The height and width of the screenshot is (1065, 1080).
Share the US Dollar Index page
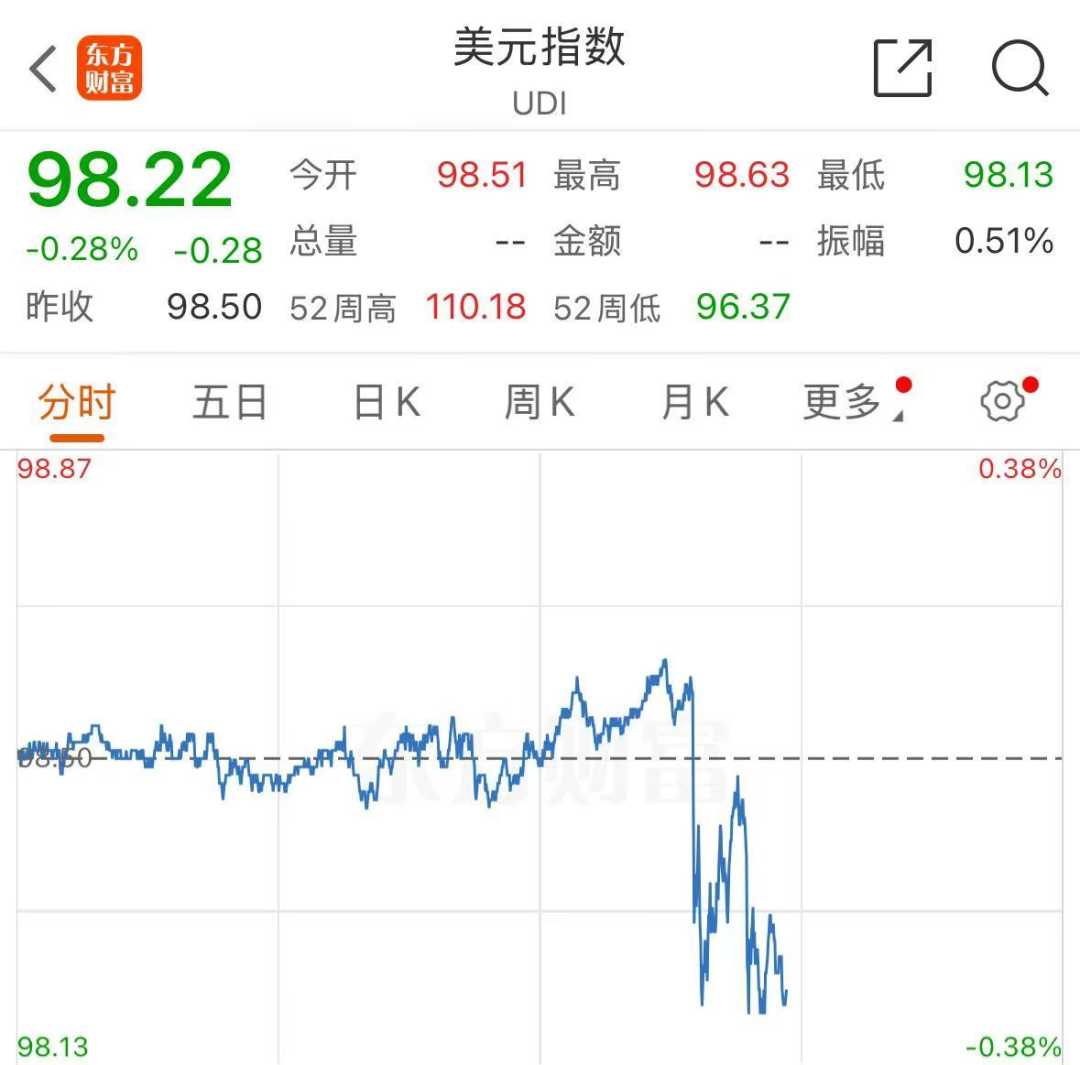point(902,68)
